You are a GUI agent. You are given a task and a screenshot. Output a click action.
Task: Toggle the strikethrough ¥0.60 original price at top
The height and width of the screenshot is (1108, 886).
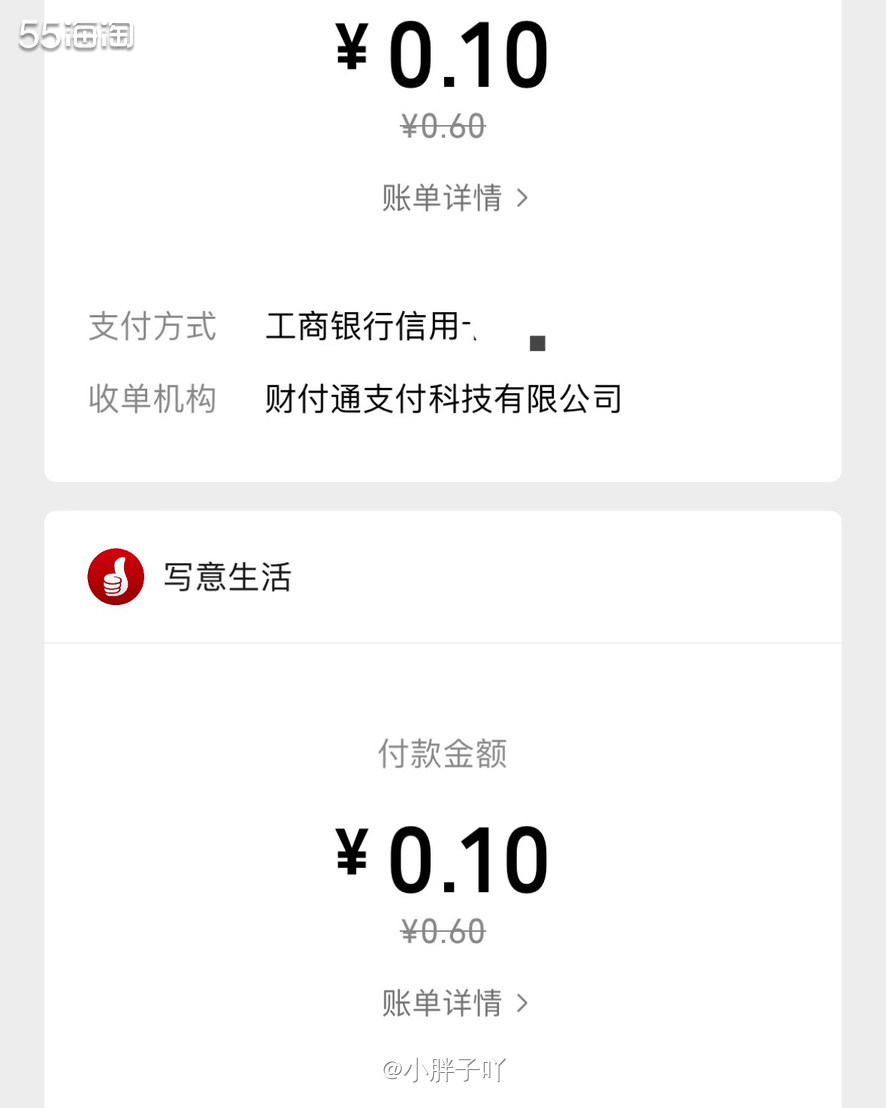click(x=443, y=127)
